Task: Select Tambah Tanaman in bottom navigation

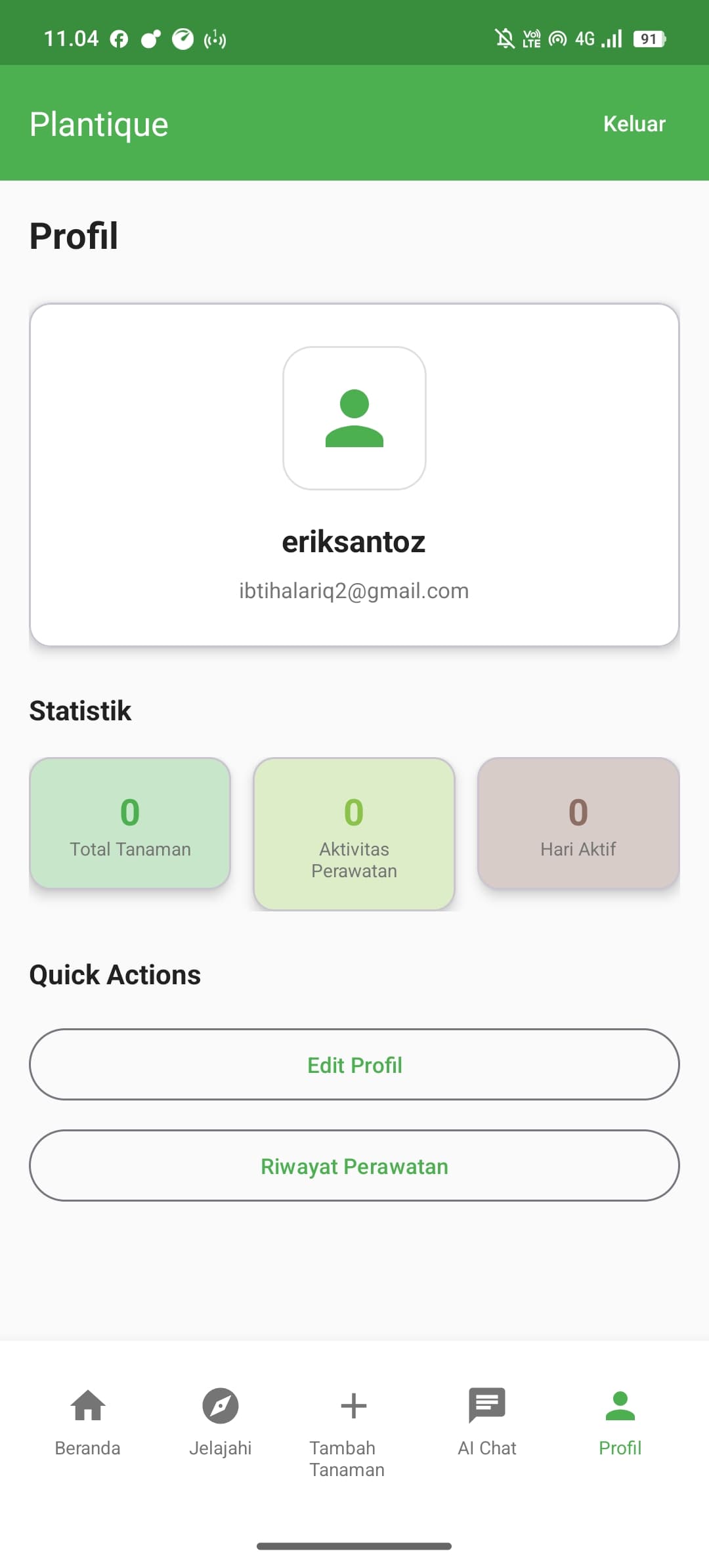Action: (353, 1431)
